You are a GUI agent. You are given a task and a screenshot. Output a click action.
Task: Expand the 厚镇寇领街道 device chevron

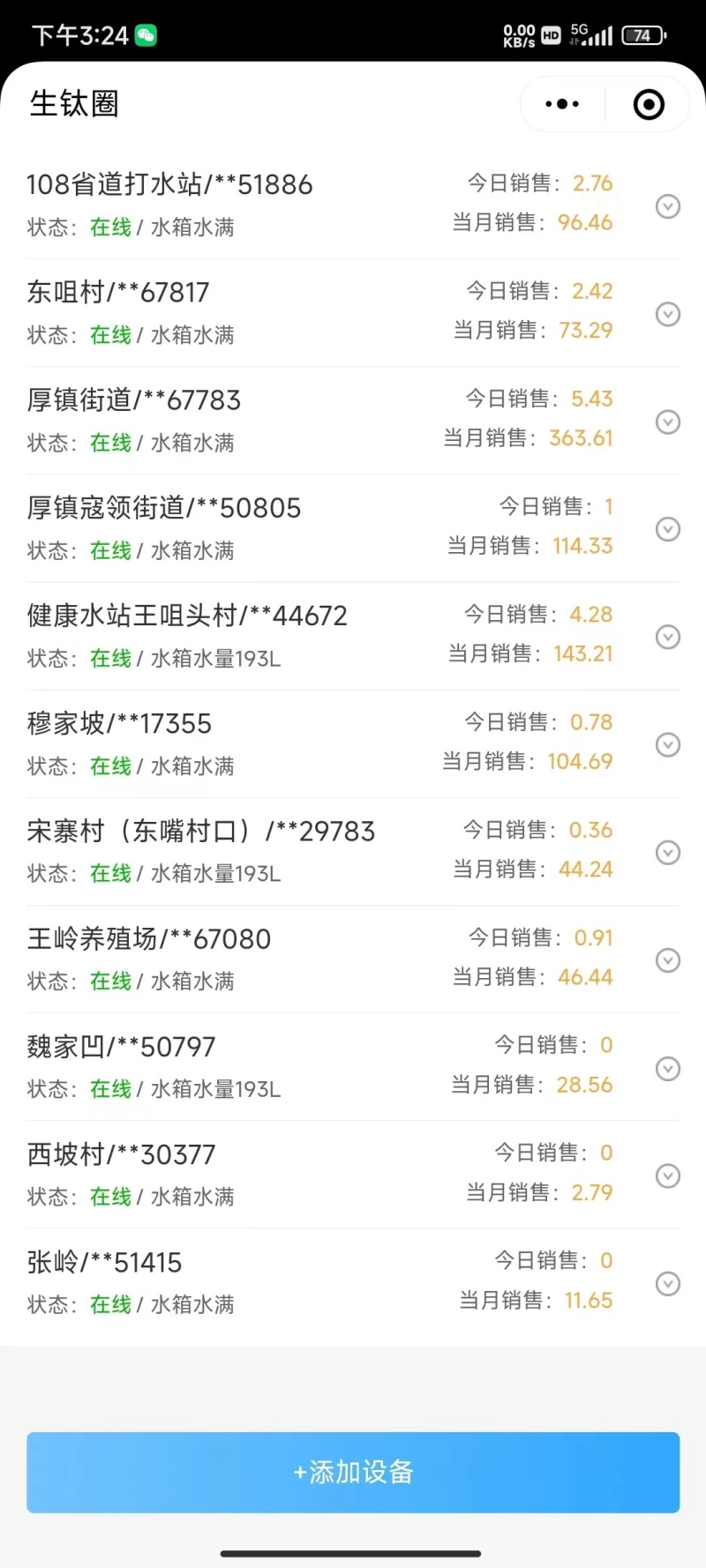[668, 529]
